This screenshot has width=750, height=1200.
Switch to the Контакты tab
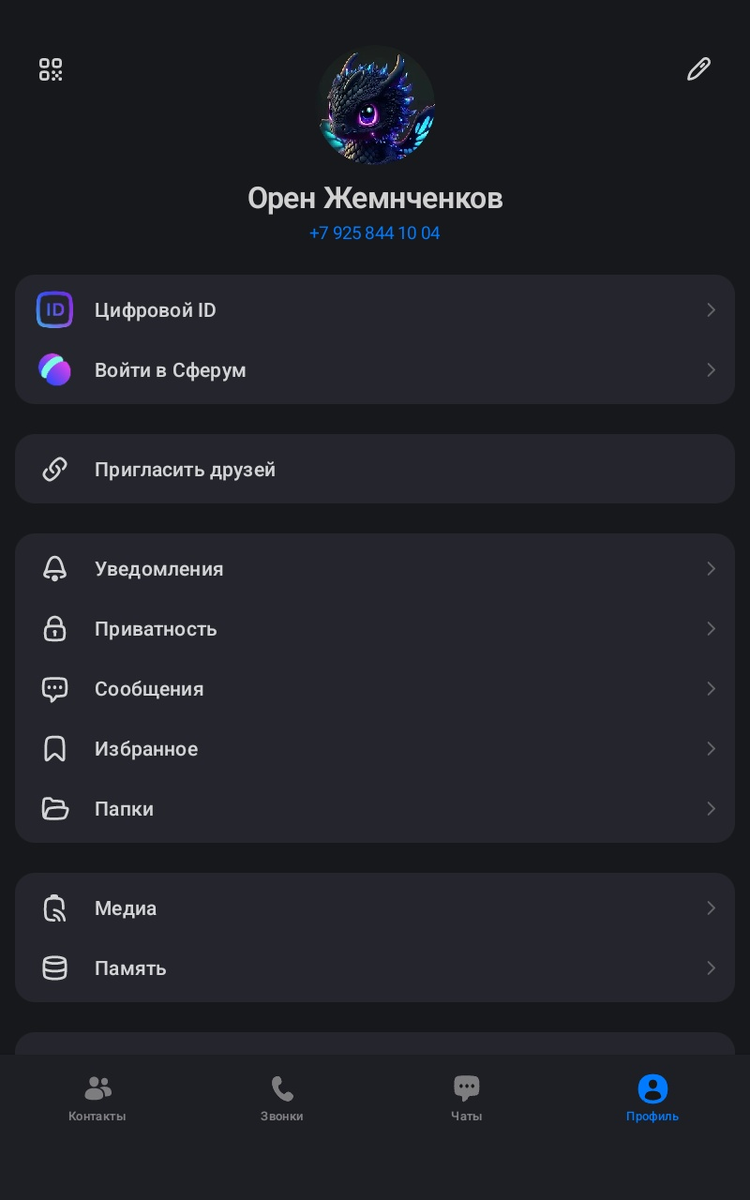tap(97, 1098)
